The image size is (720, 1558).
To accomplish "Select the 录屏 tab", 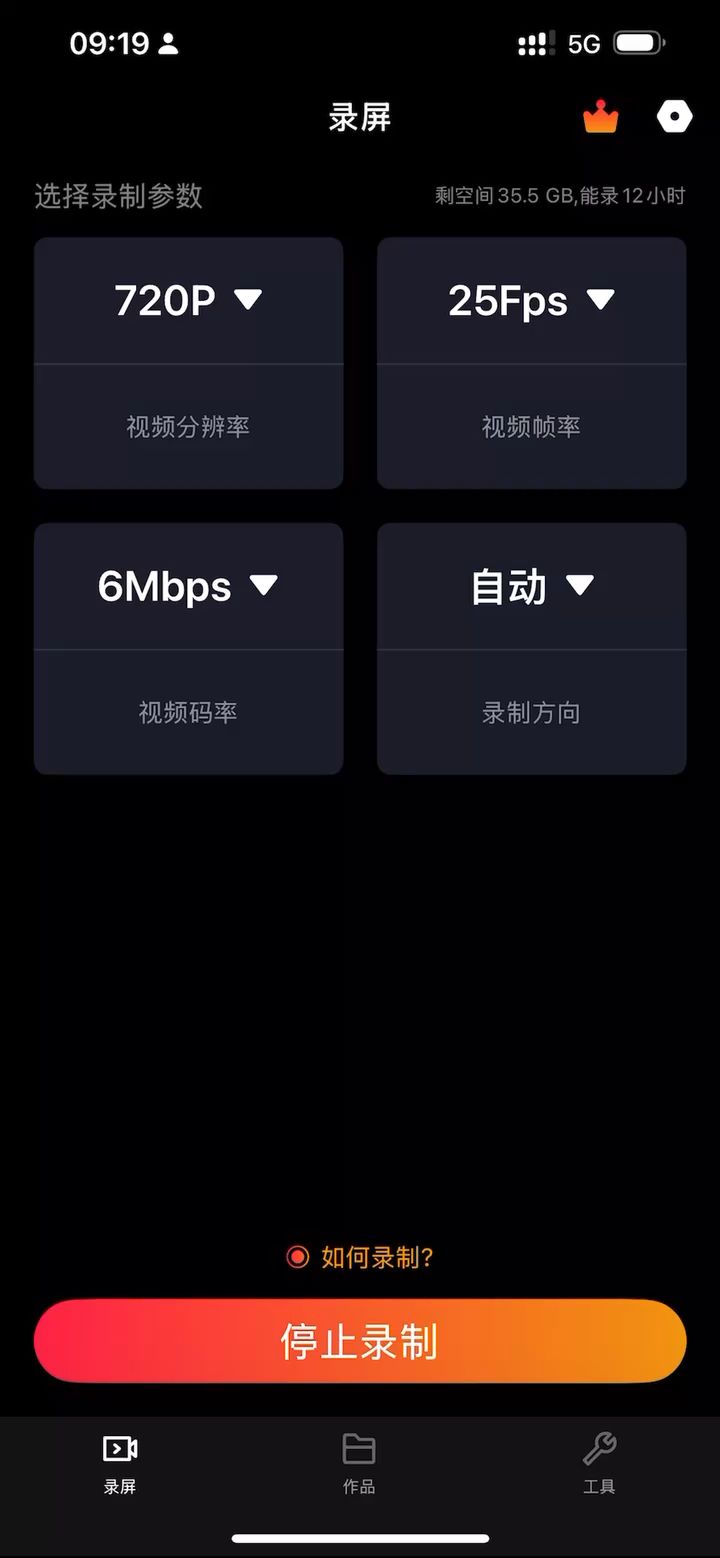I will tap(120, 1463).
